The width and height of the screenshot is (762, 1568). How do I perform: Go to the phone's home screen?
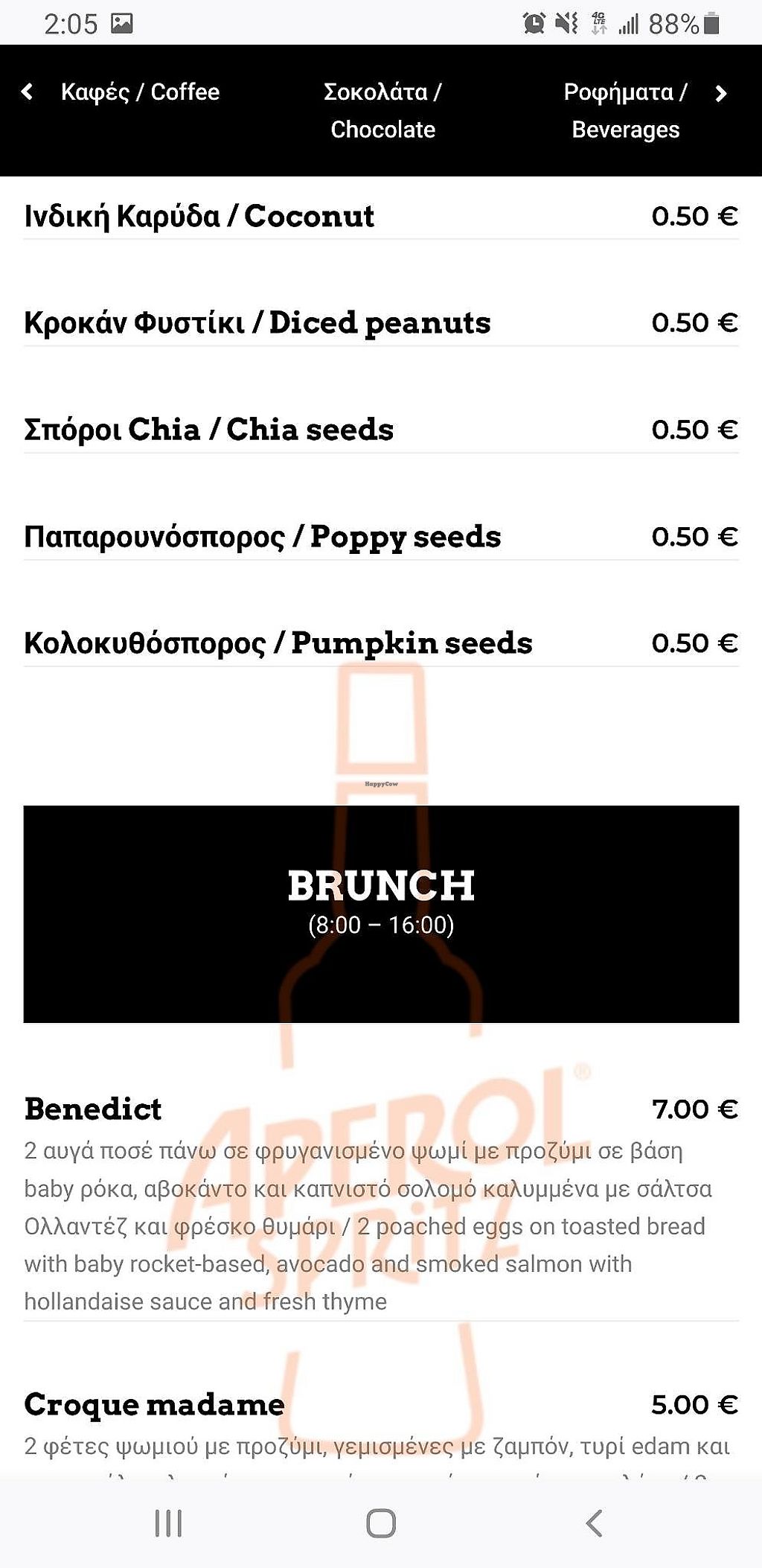(x=380, y=1523)
